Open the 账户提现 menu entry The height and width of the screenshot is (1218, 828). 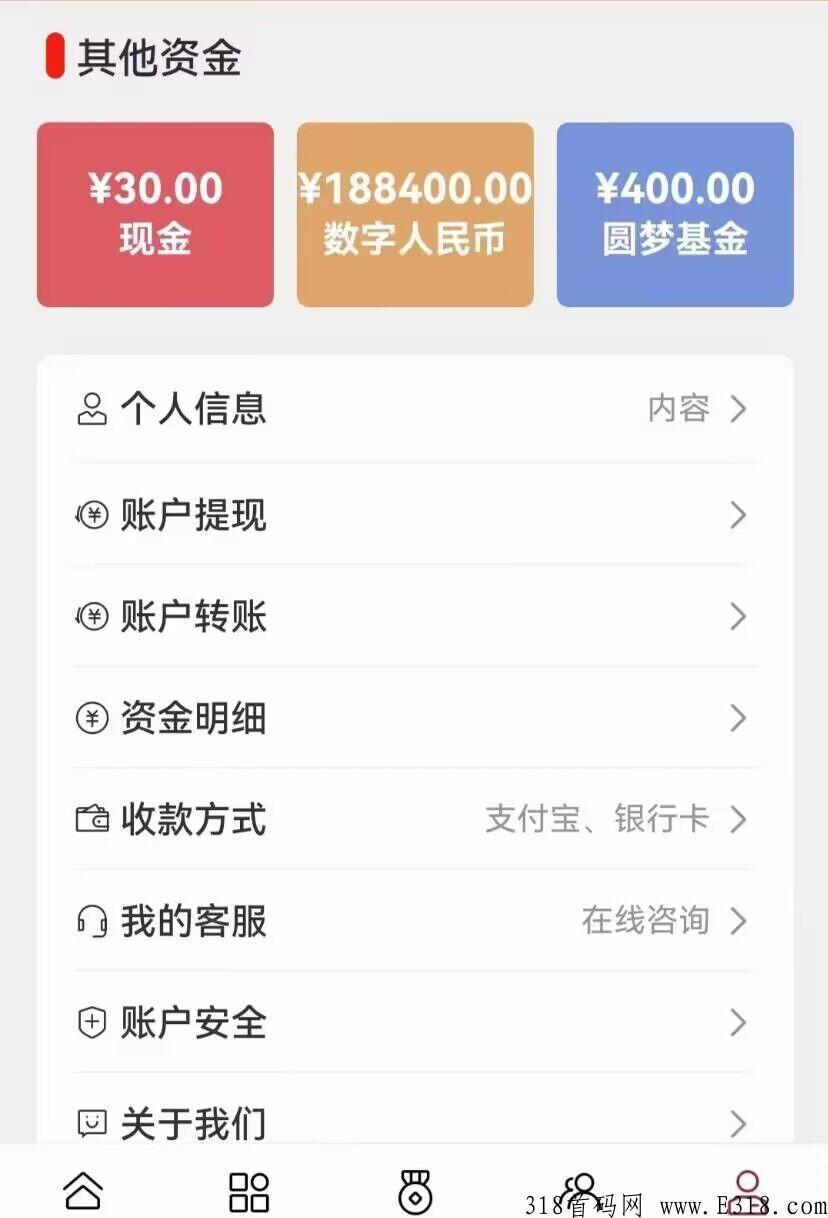pyautogui.click(x=194, y=515)
